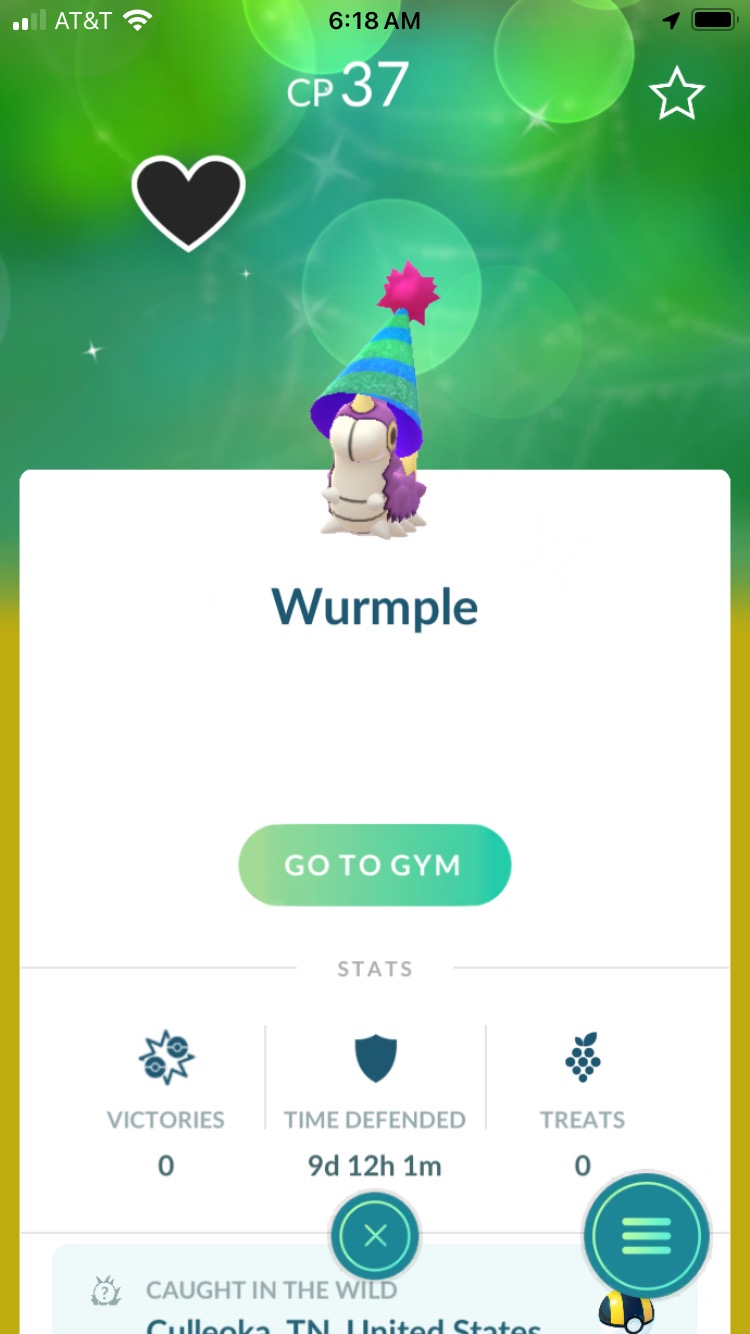Rename Wurmple by tapping its name

pos(374,606)
